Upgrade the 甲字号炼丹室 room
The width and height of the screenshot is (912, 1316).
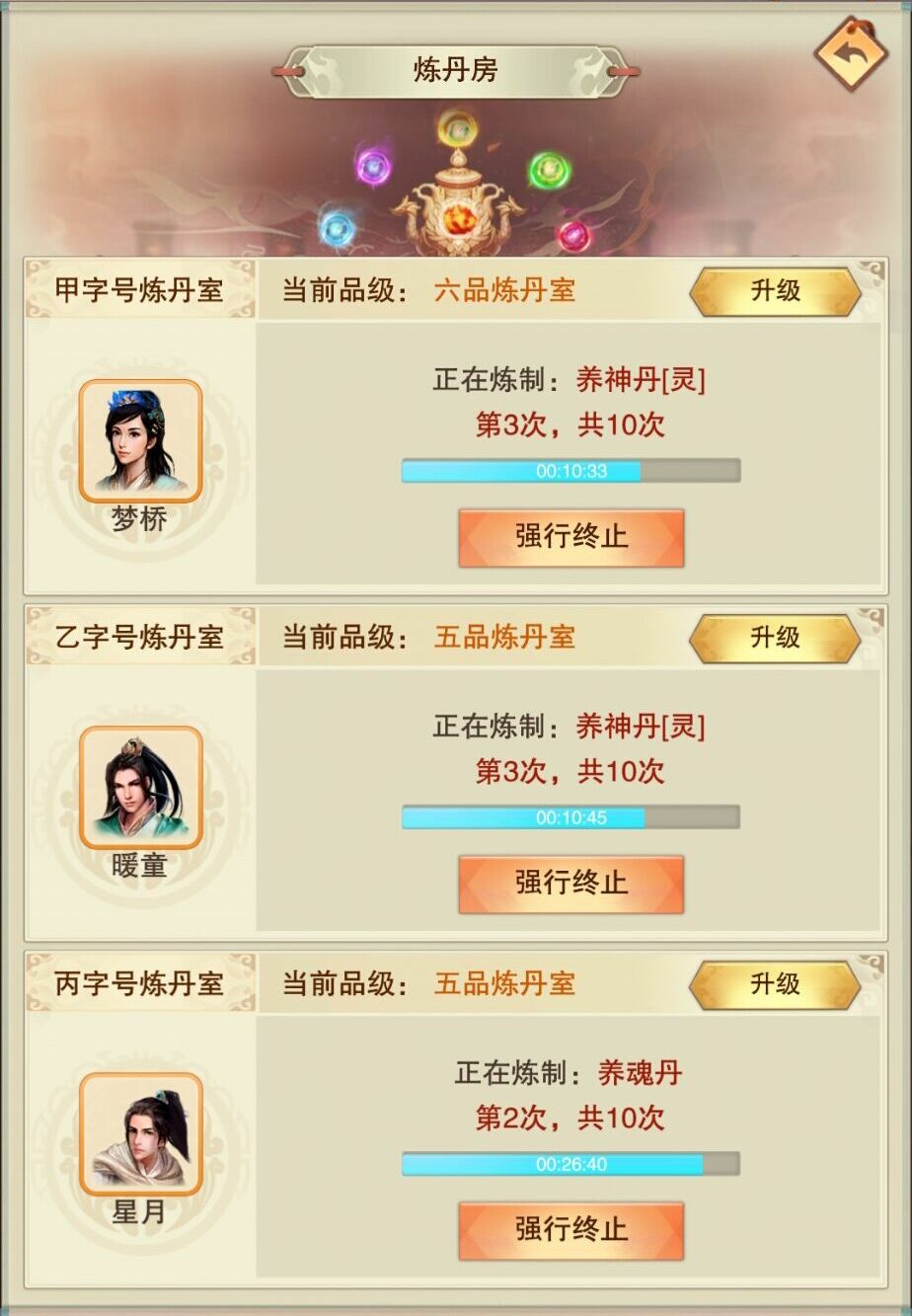click(x=773, y=291)
